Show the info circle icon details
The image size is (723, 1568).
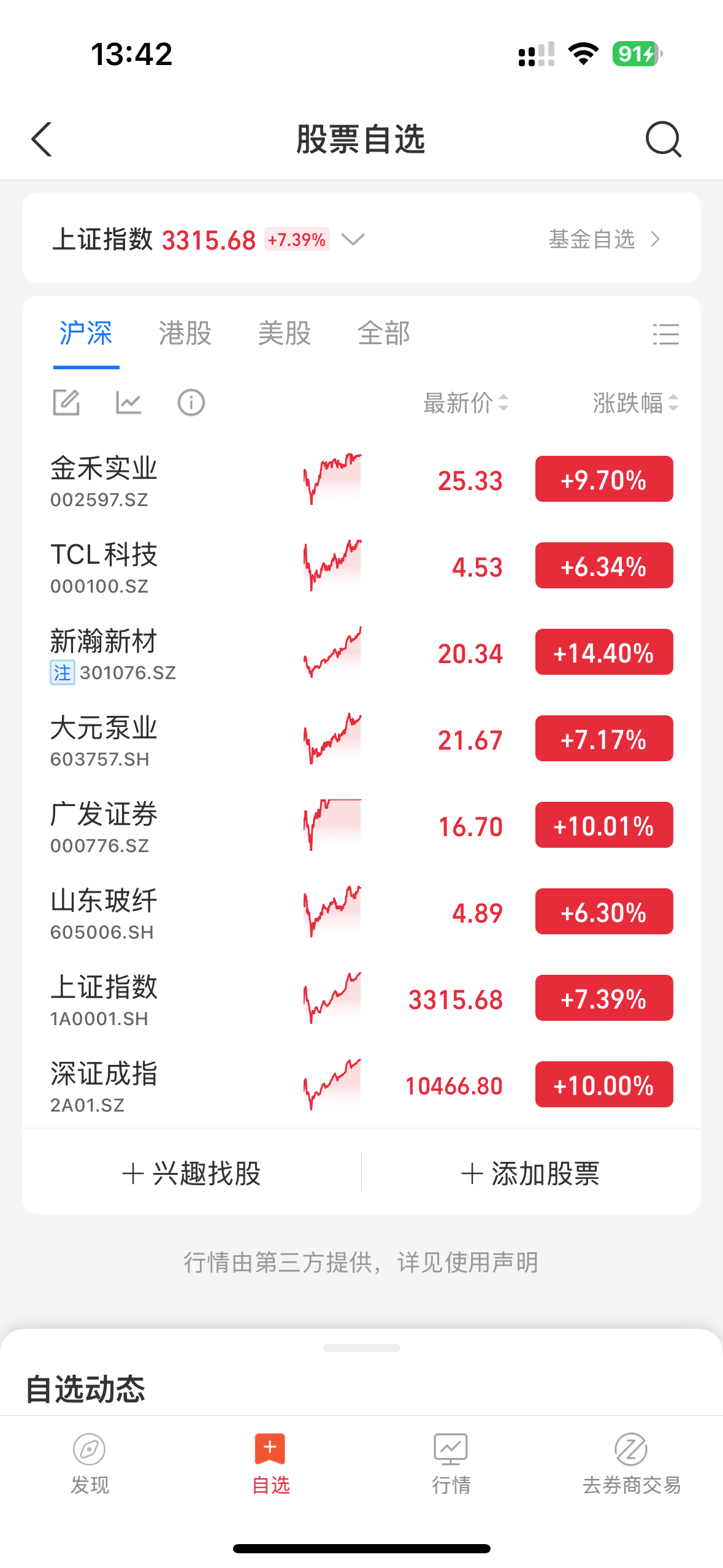pyautogui.click(x=191, y=403)
